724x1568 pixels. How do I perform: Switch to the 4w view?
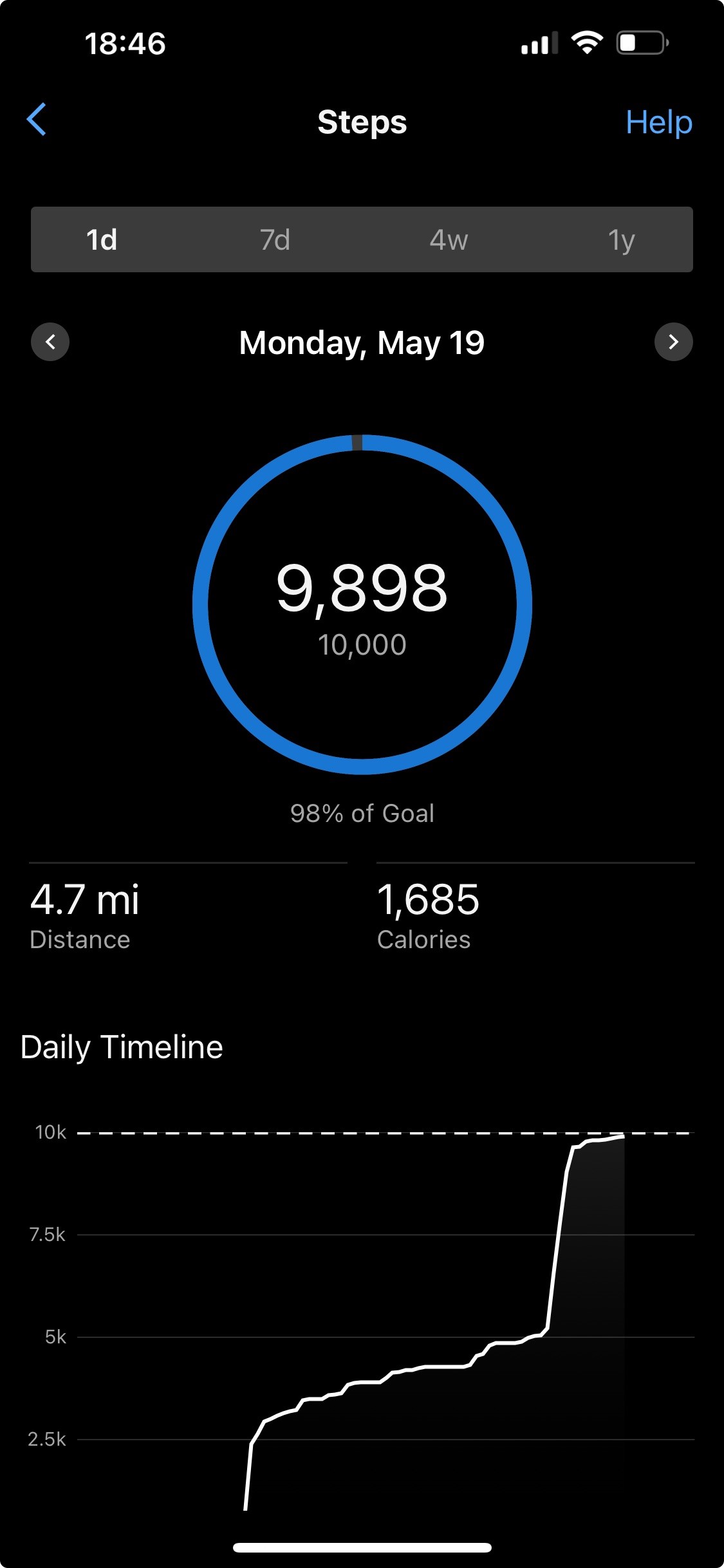[x=449, y=240]
